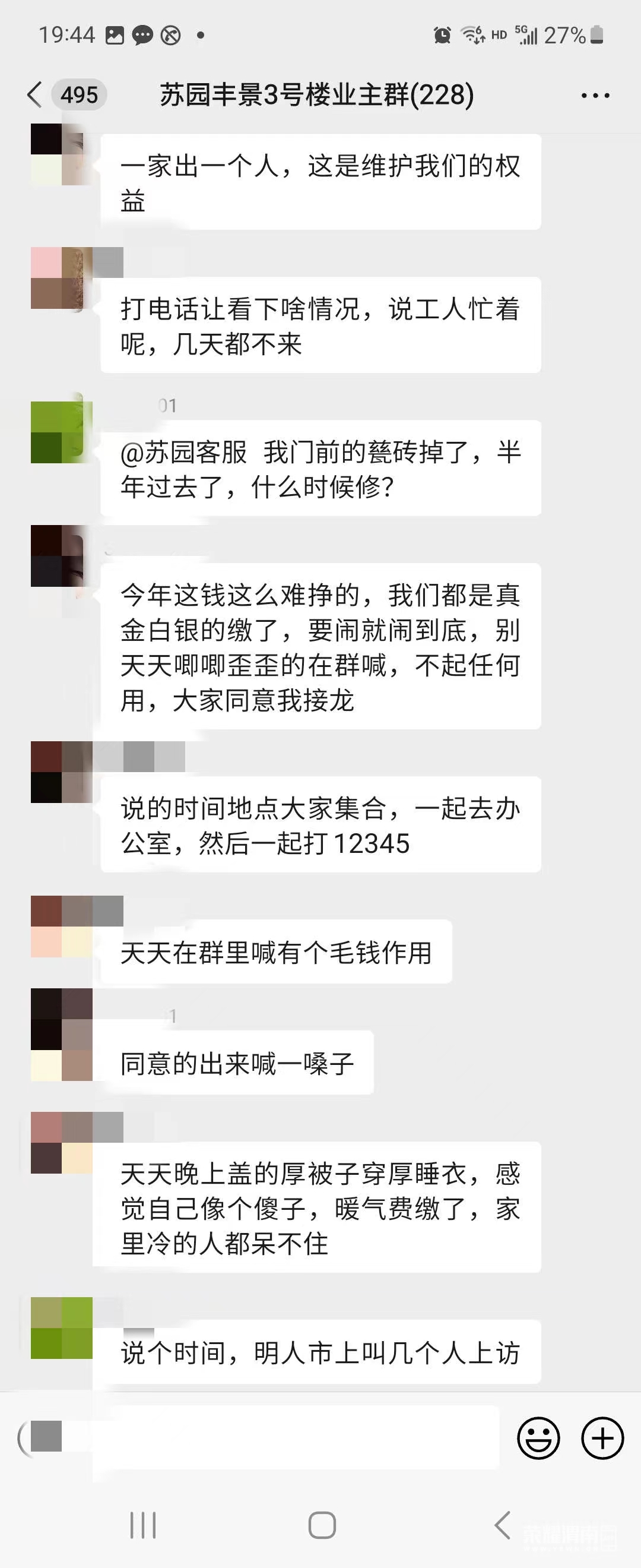Open avatar of sender mentioning @苏园客服
Screen dimensions: 641x1568
(61, 432)
